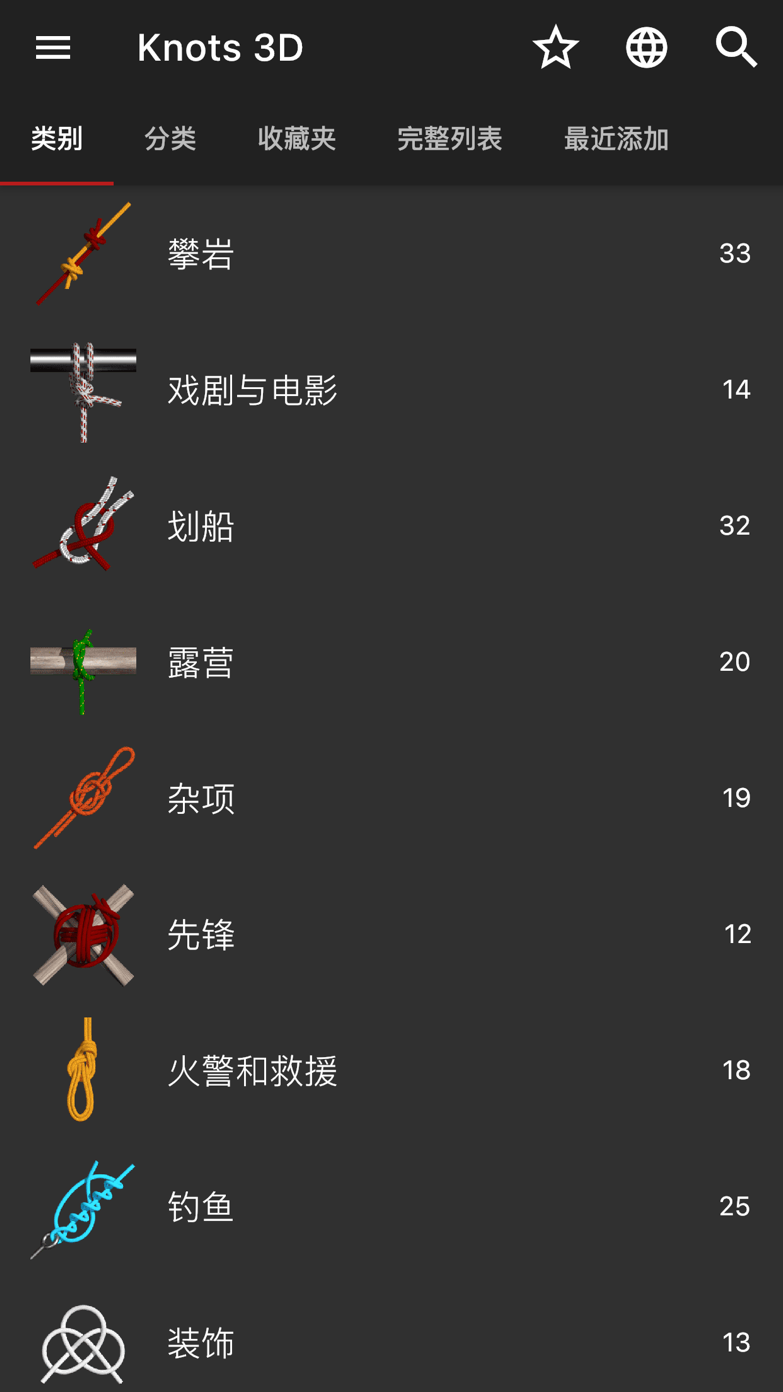Tap the favorites star icon
Viewport: 783px width, 1392px height.
(x=555, y=47)
